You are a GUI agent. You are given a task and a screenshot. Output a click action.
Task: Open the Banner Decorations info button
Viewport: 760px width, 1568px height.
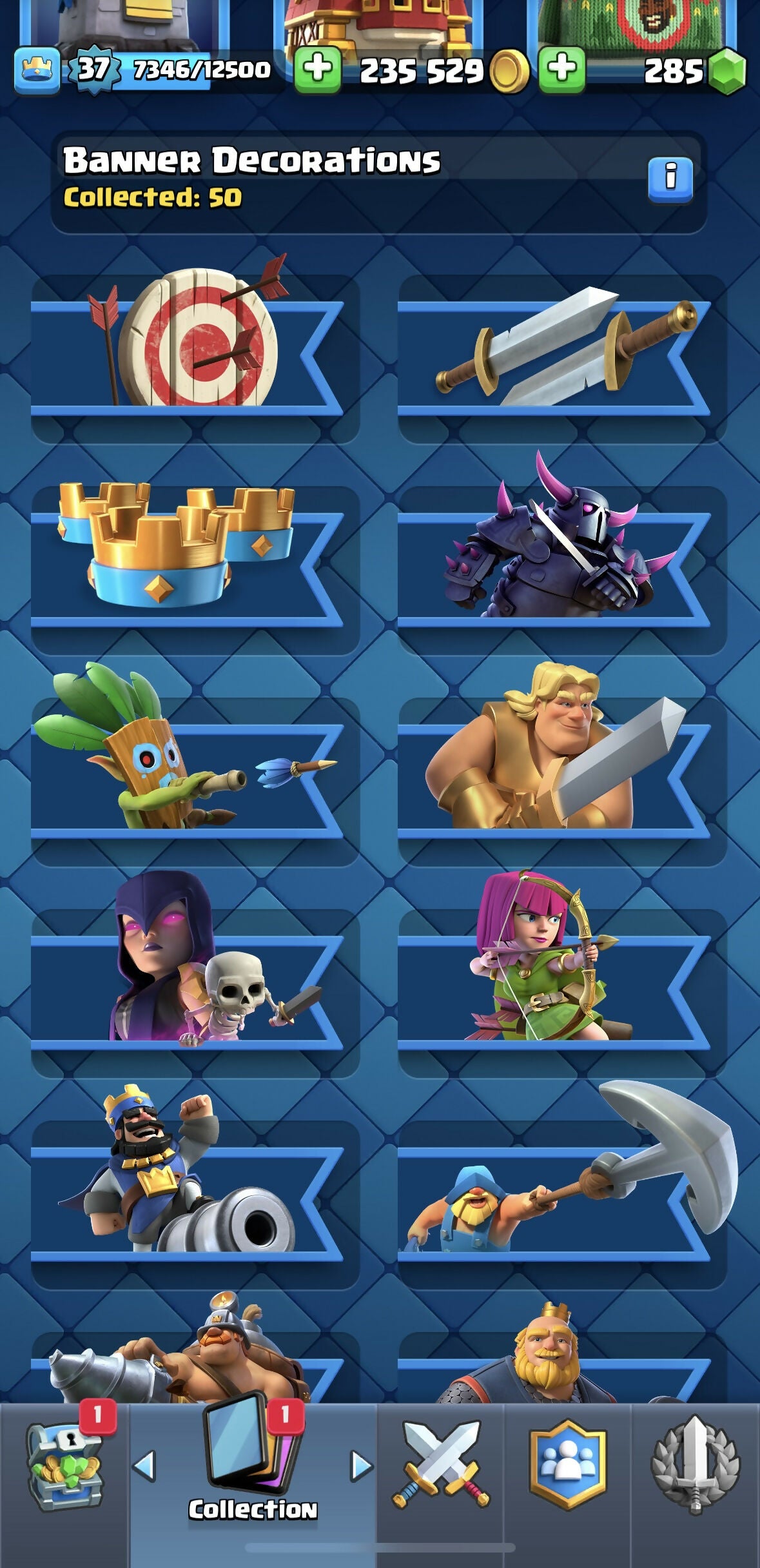(x=670, y=179)
